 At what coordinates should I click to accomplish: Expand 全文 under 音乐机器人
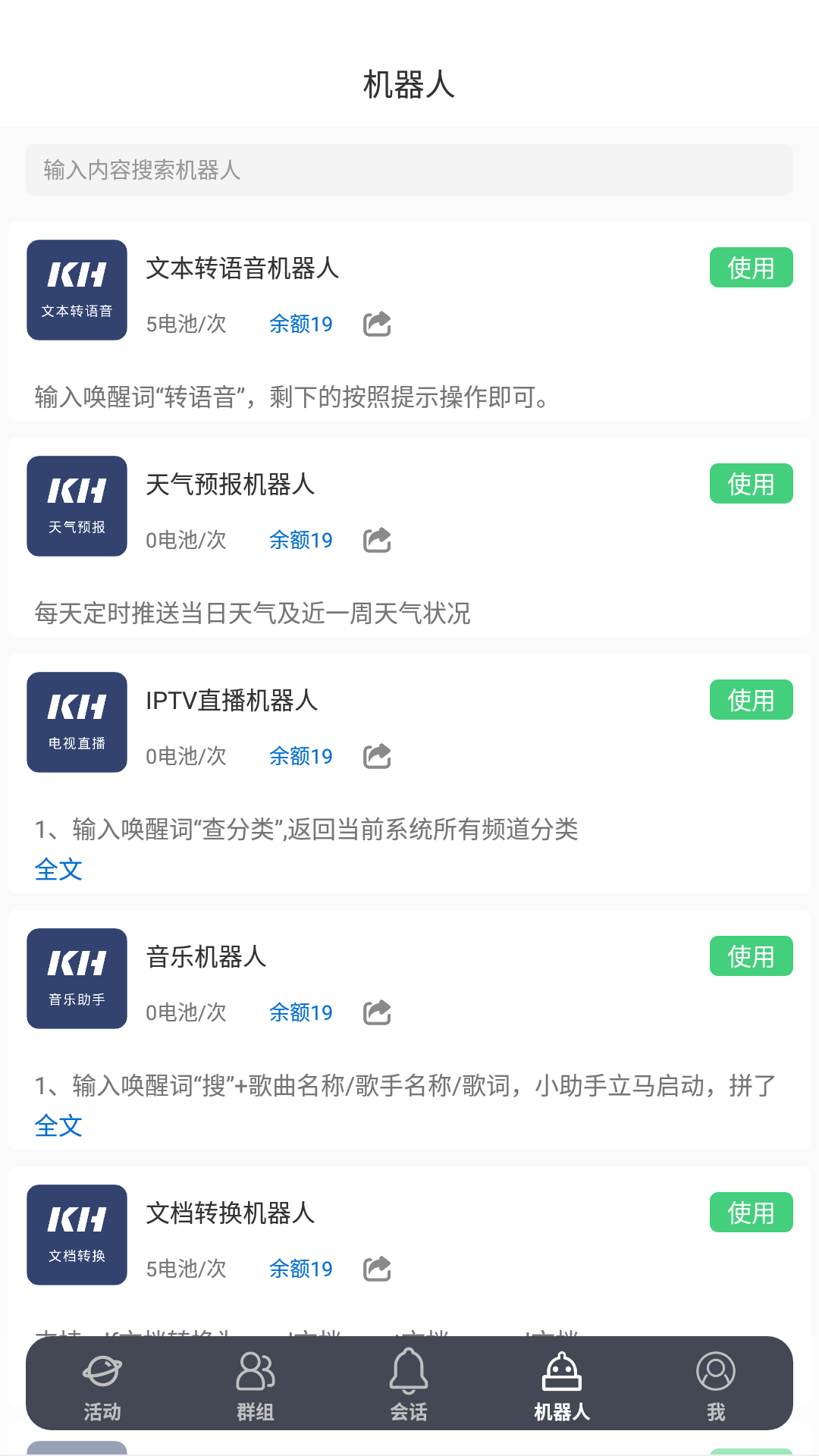[x=58, y=1125]
